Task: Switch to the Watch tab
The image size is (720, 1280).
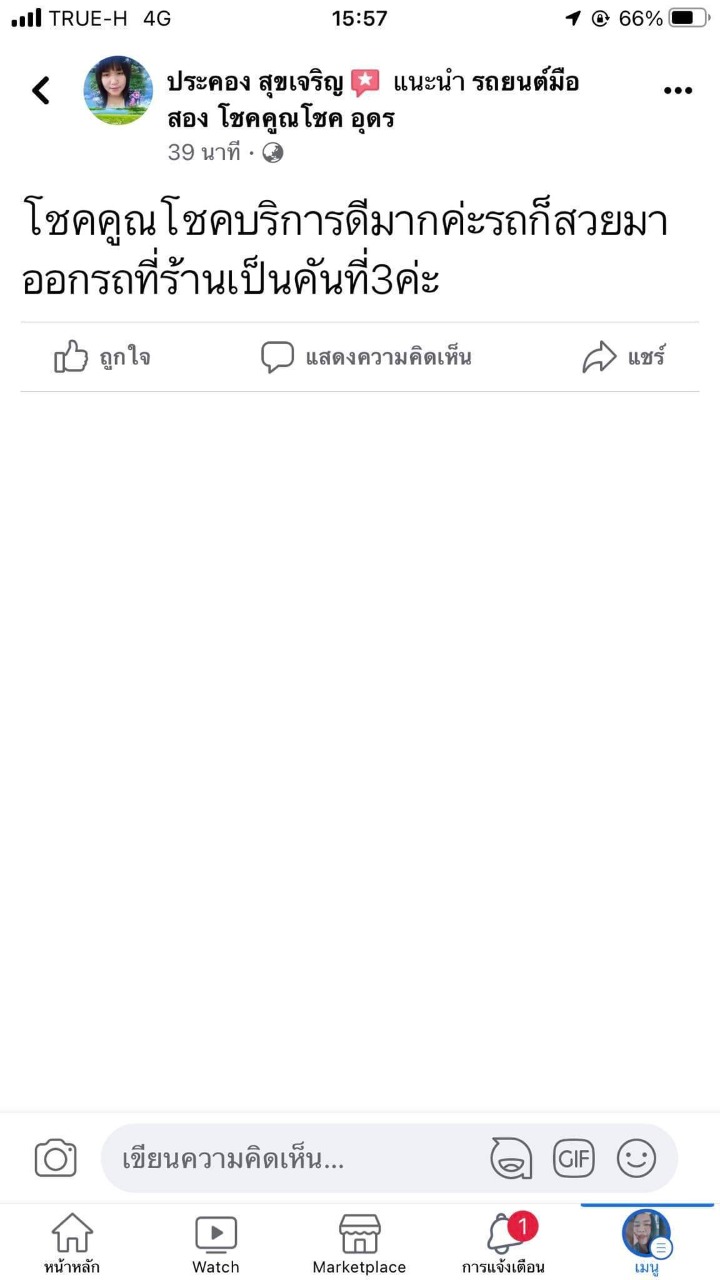Action: (x=216, y=1244)
